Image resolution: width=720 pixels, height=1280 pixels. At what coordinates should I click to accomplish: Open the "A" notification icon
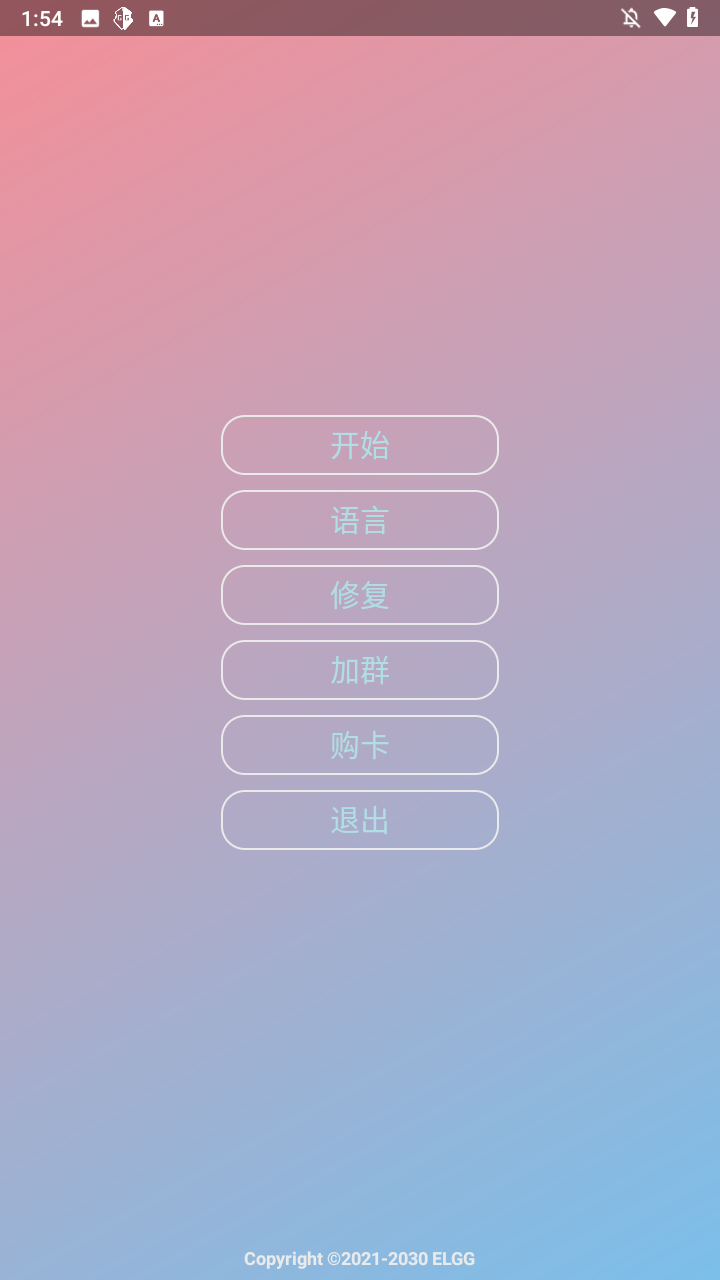(156, 17)
